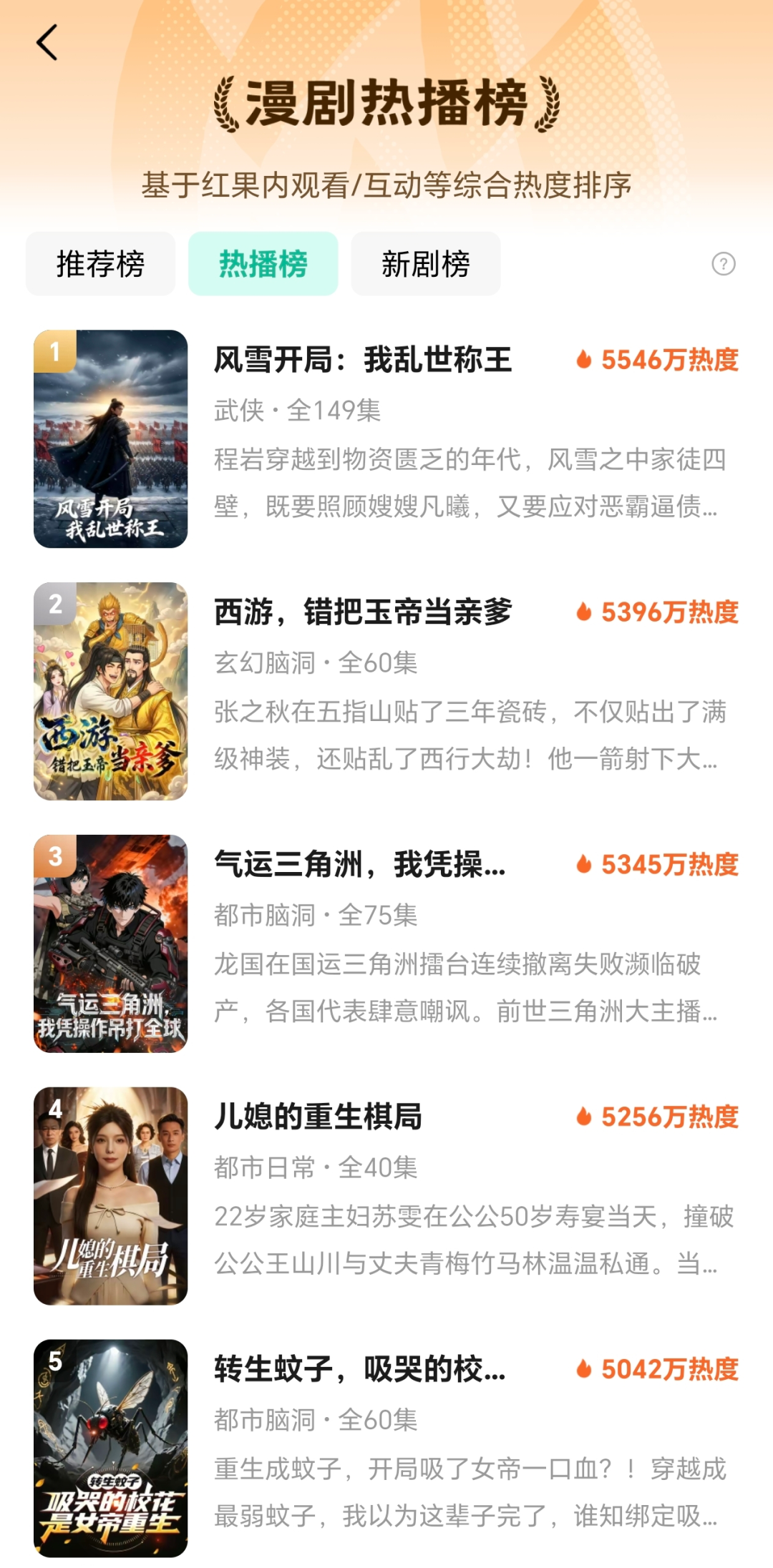Open 风雪开局：我乱世称王 drama
This screenshot has width=773, height=1568.
click(x=364, y=362)
